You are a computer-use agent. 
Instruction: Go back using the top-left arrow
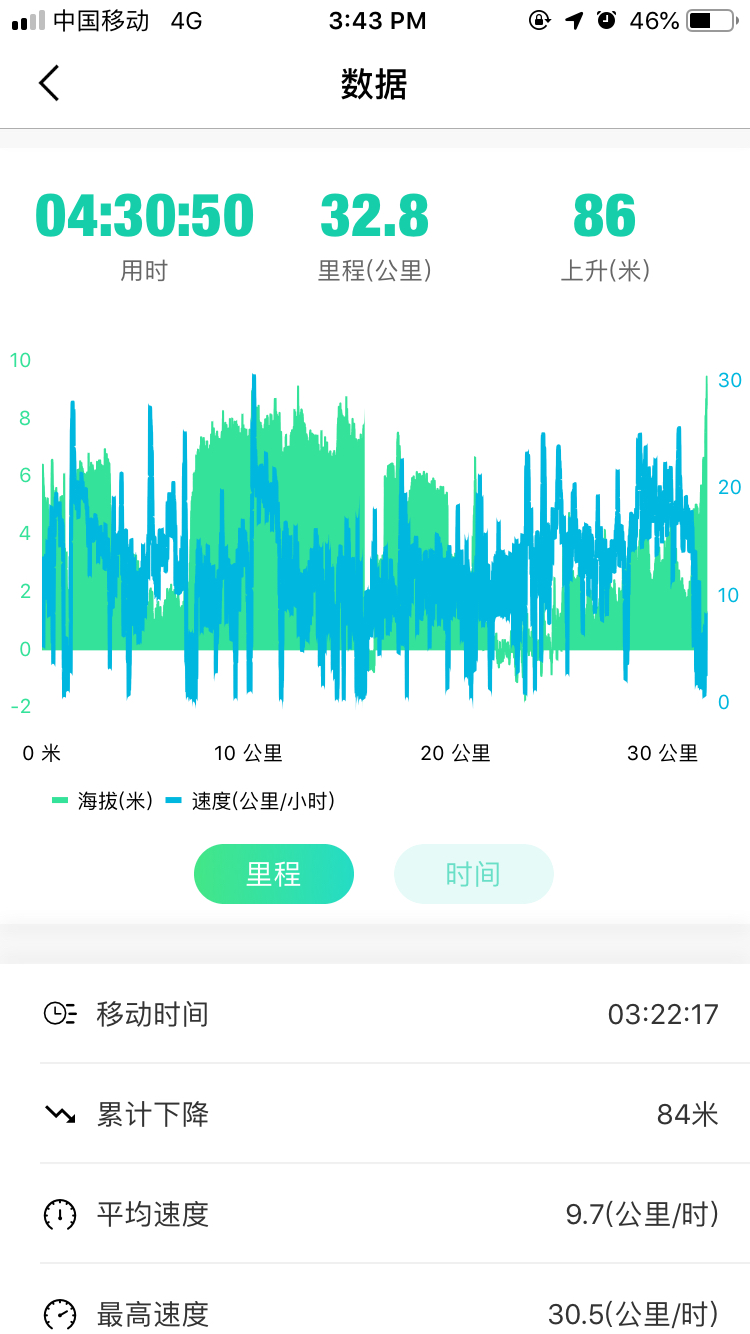pyautogui.click(x=49, y=83)
